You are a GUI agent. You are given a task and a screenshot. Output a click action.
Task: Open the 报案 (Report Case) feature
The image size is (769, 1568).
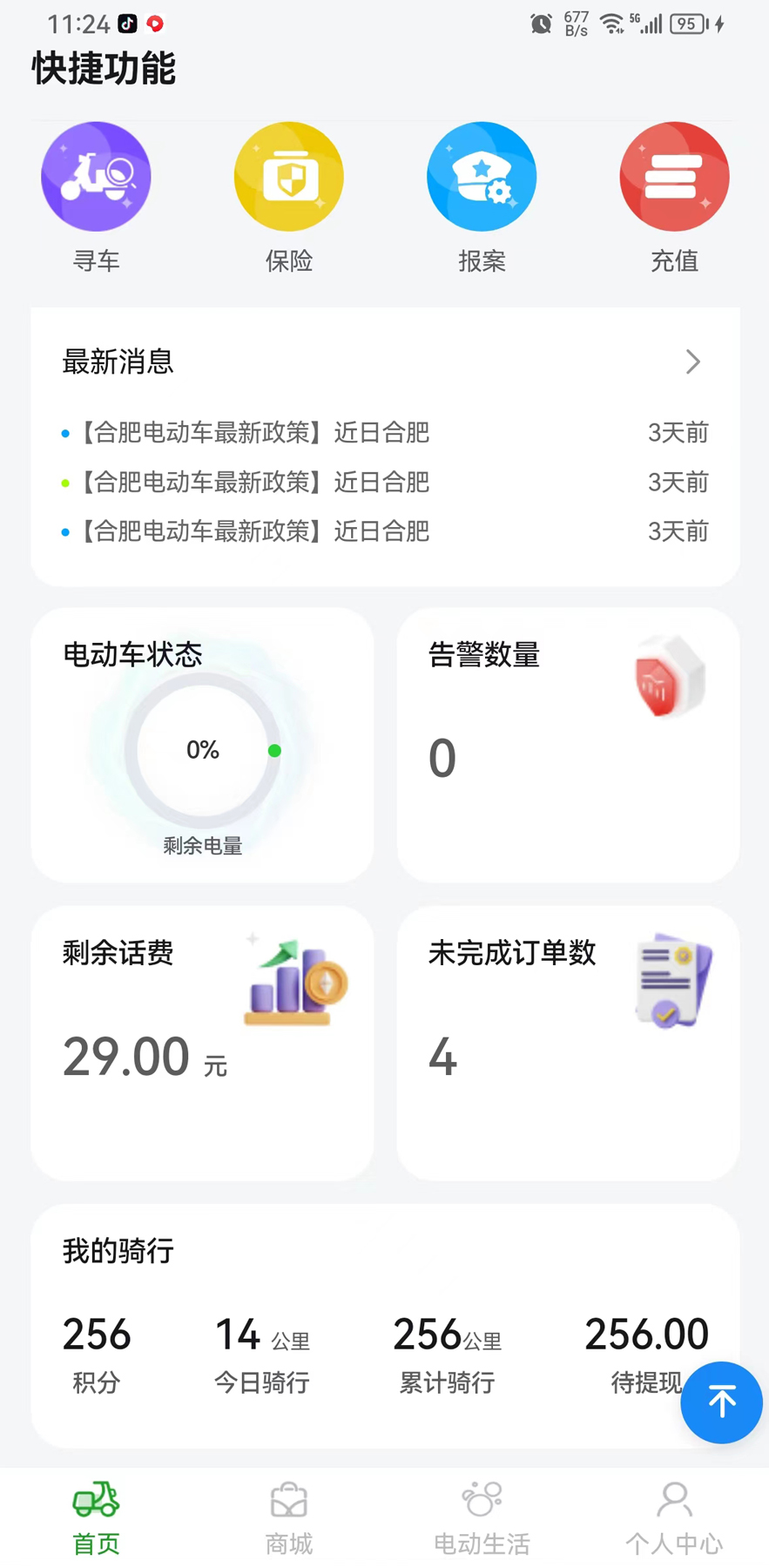click(481, 176)
